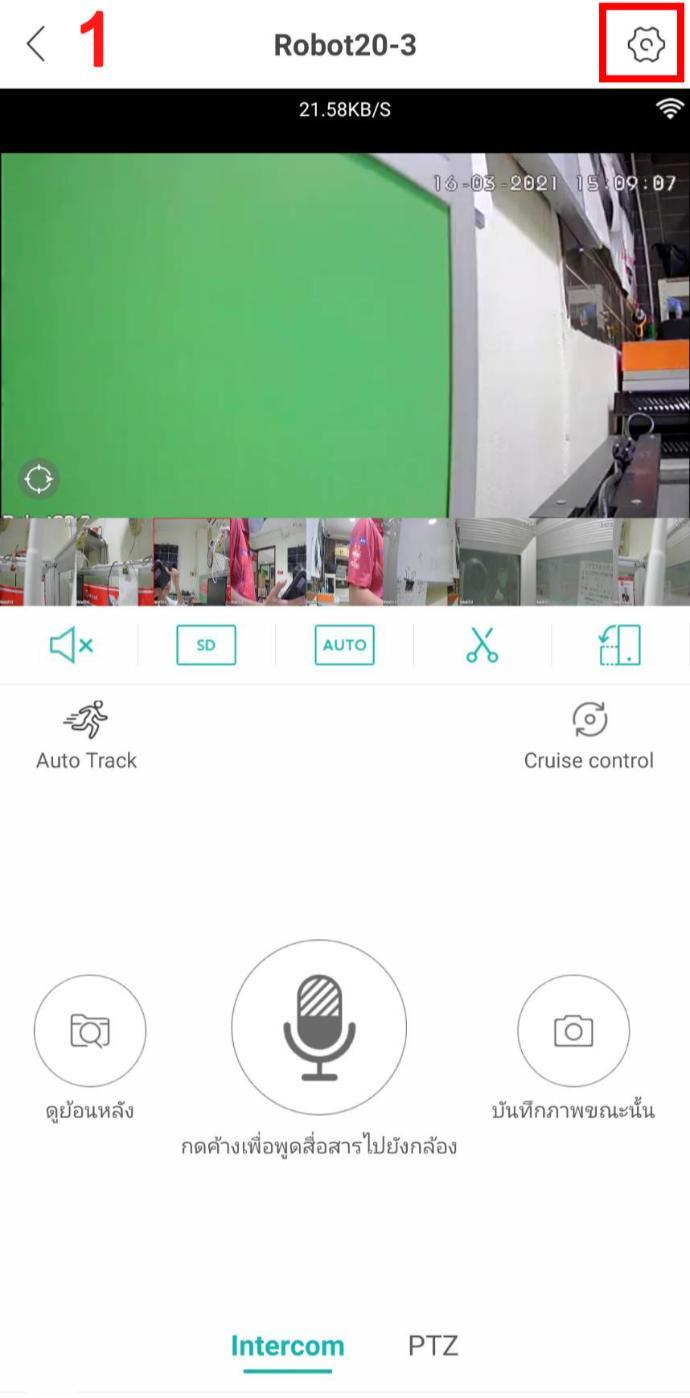This screenshot has height=1398, width=690.
Task: Start Cruise control
Action: 589,736
